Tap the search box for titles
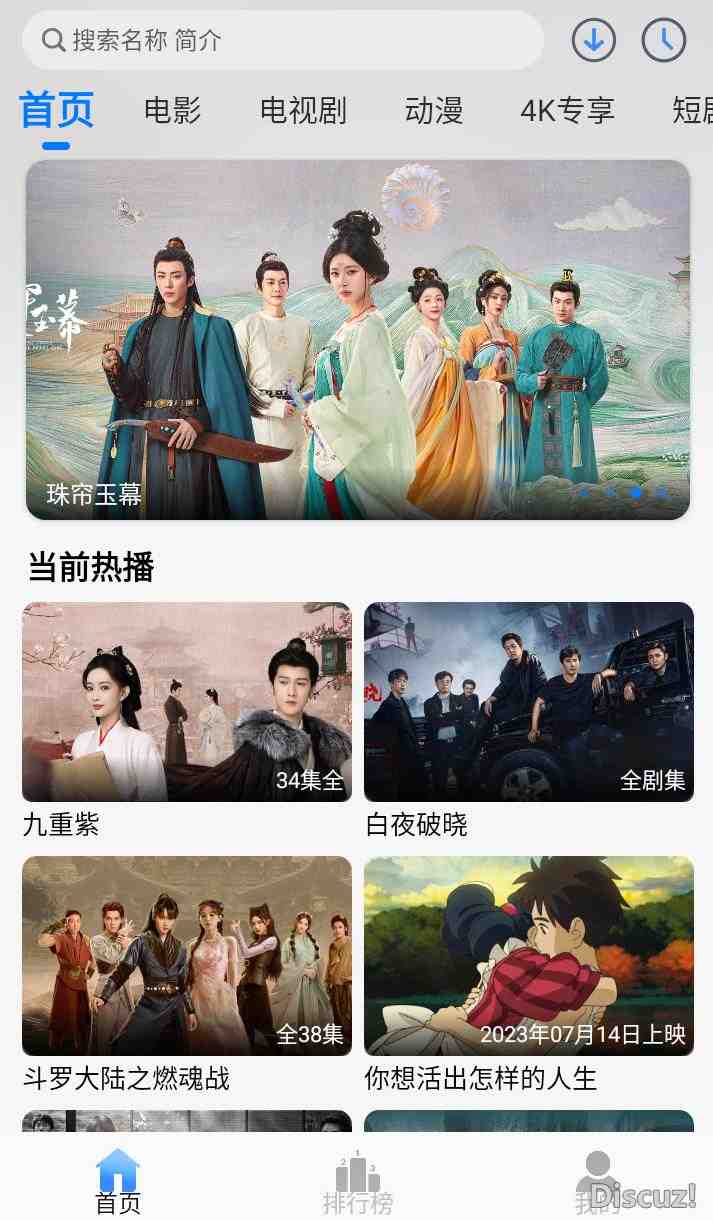The width and height of the screenshot is (713, 1220). pyautogui.click(x=282, y=40)
